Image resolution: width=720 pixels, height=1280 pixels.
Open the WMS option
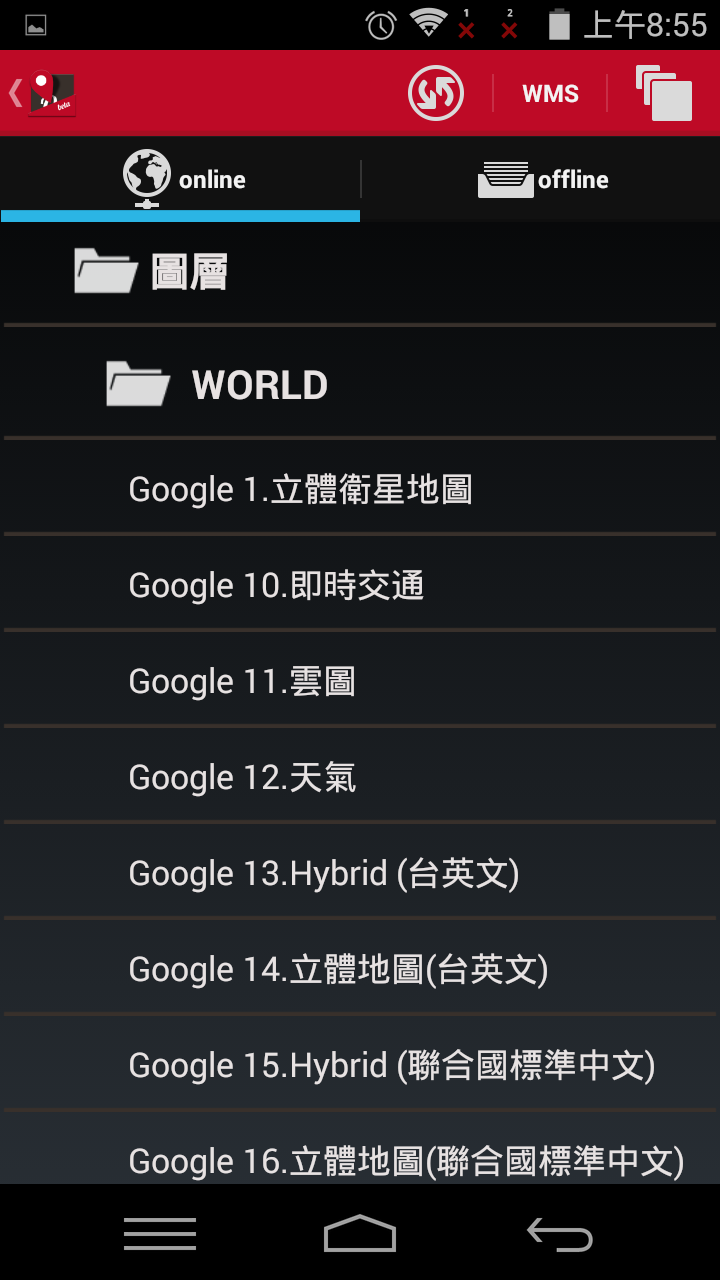(550, 94)
